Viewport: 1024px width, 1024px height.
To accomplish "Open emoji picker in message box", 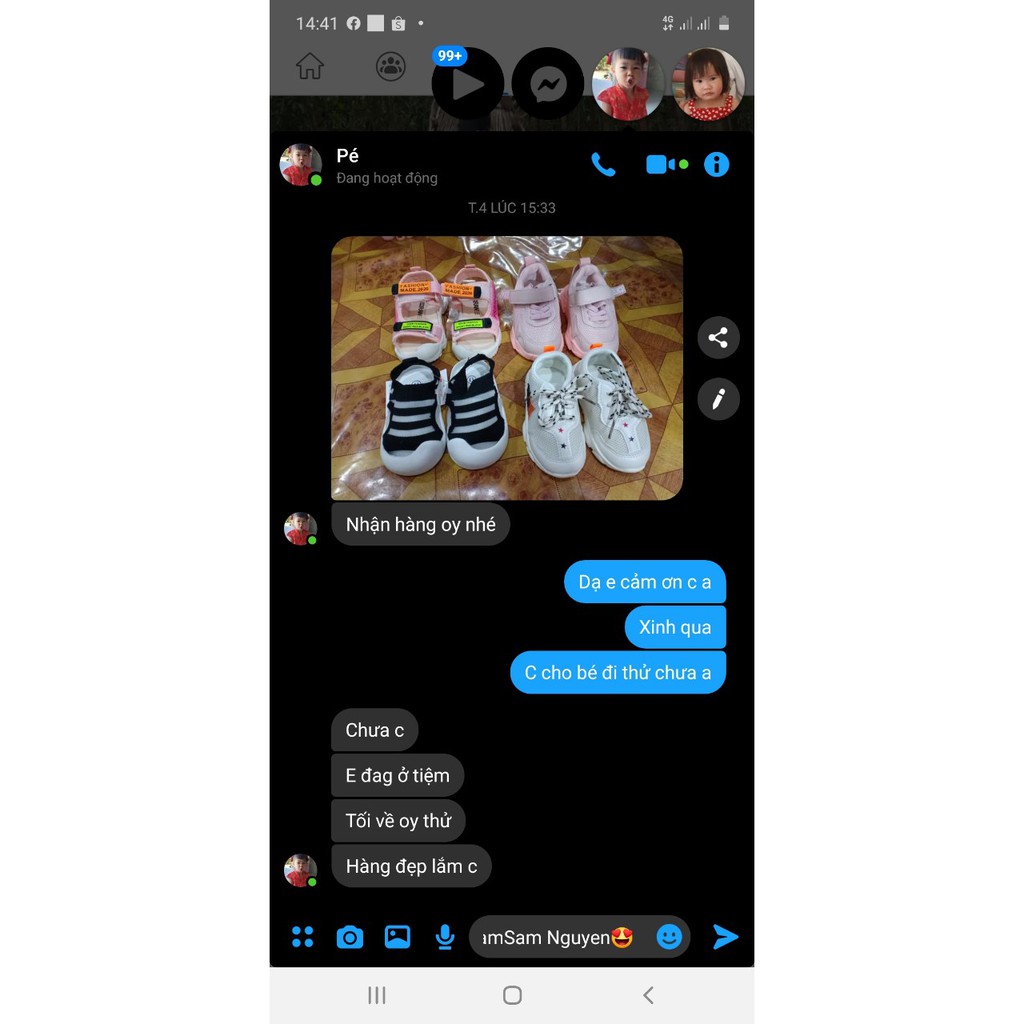I will point(669,937).
